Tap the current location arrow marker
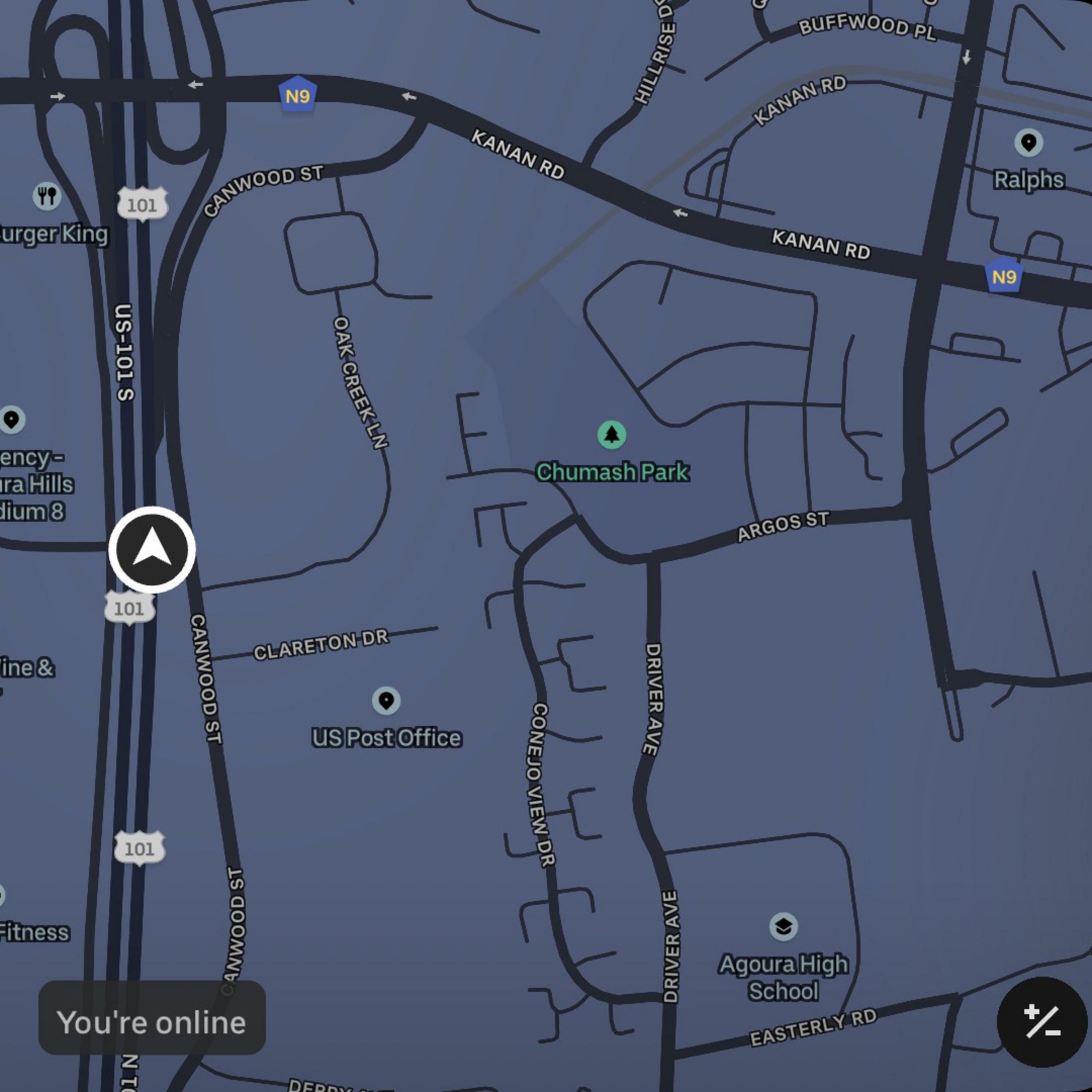 click(152, 549)
